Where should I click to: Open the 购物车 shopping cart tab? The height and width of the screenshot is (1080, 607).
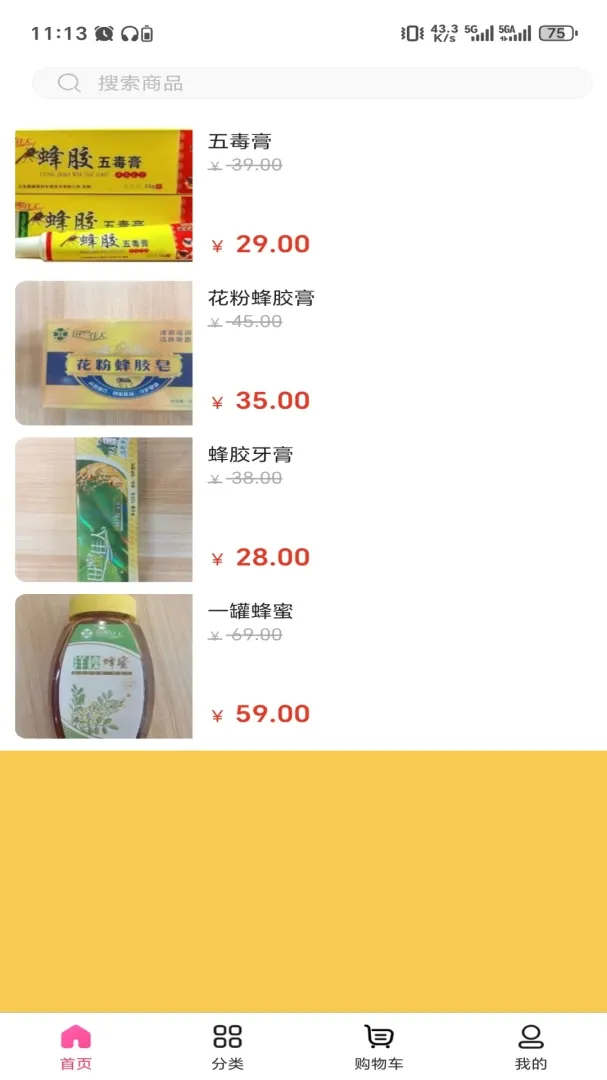coord(379,1046)
